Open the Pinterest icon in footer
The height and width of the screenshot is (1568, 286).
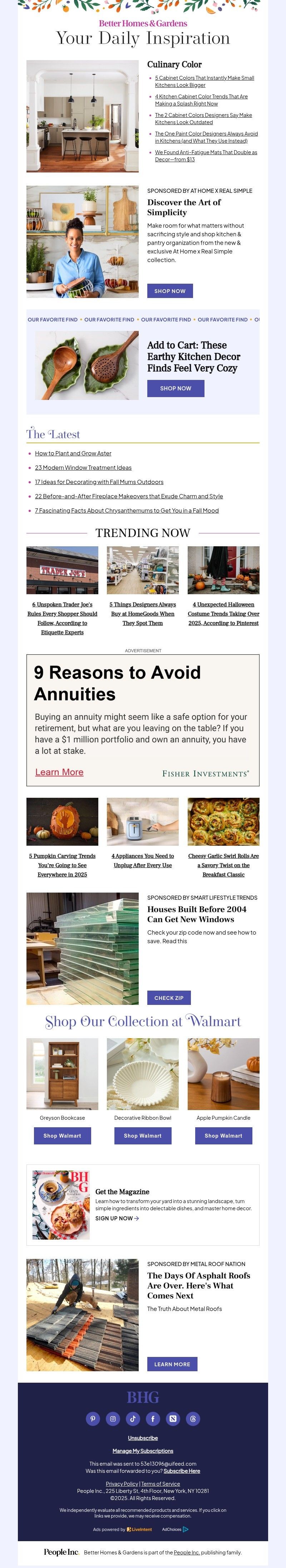pos(93,1418)
